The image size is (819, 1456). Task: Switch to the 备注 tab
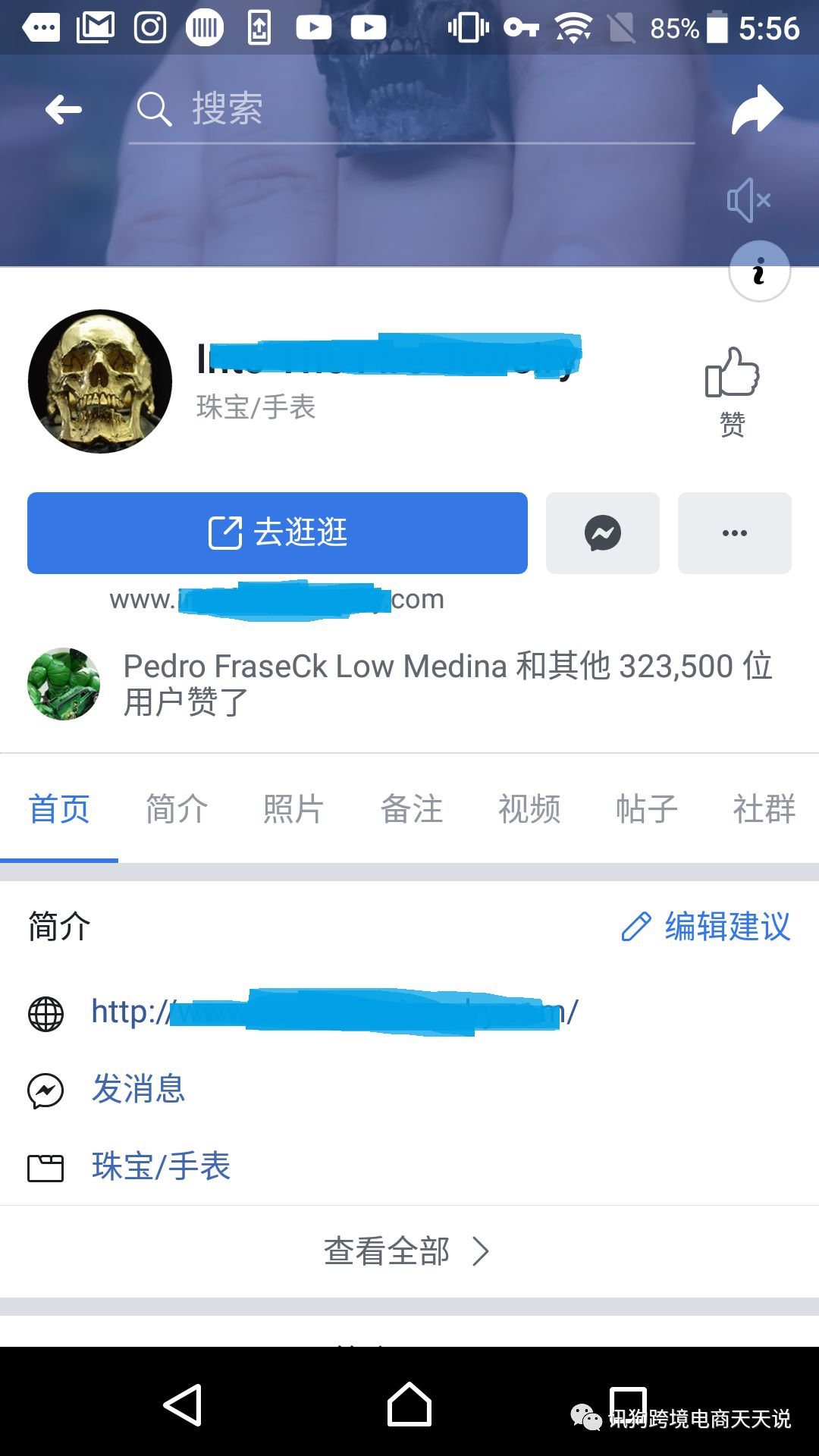(412, 809)
